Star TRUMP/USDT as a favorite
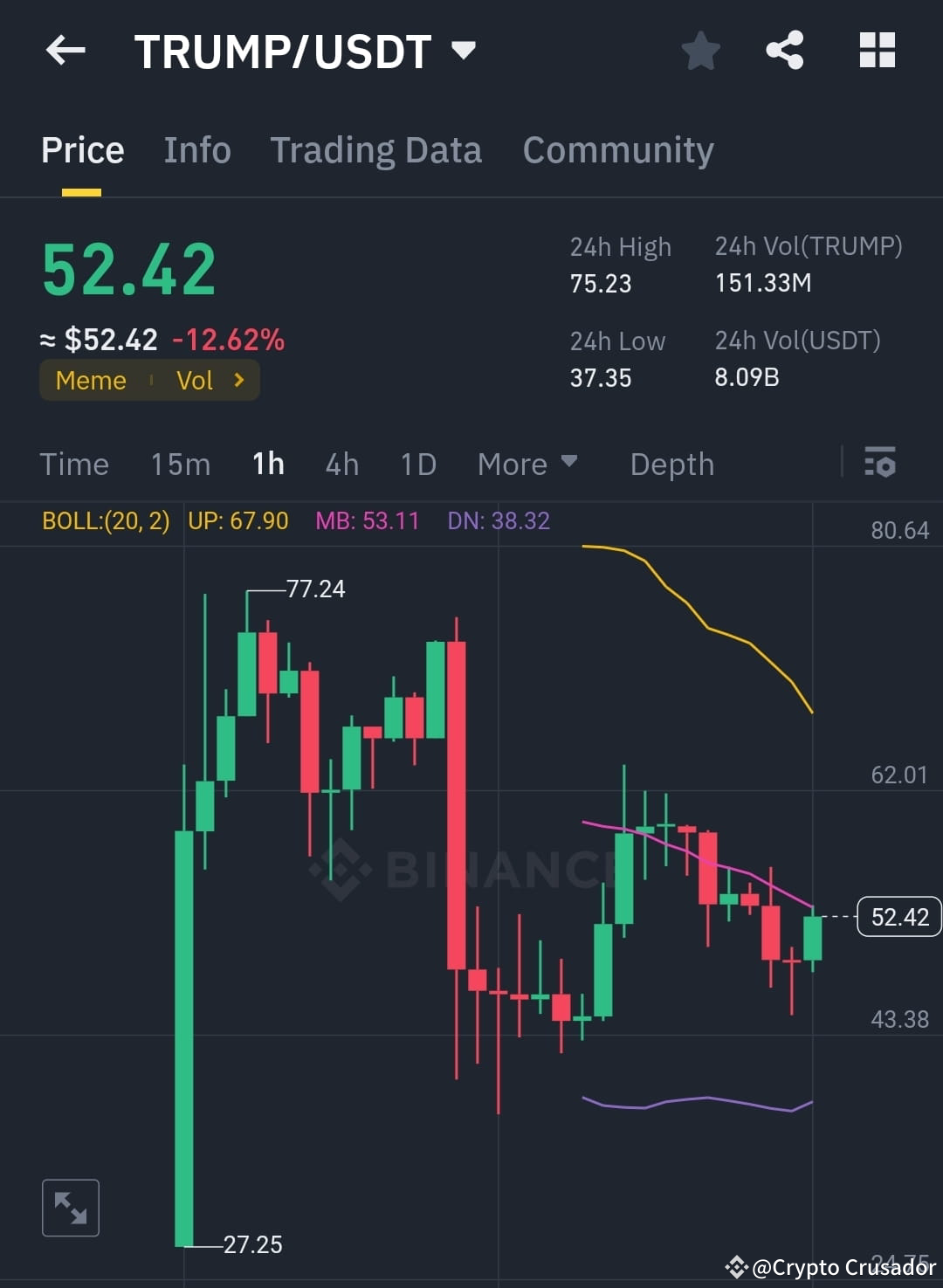 [x=701, y=50]
